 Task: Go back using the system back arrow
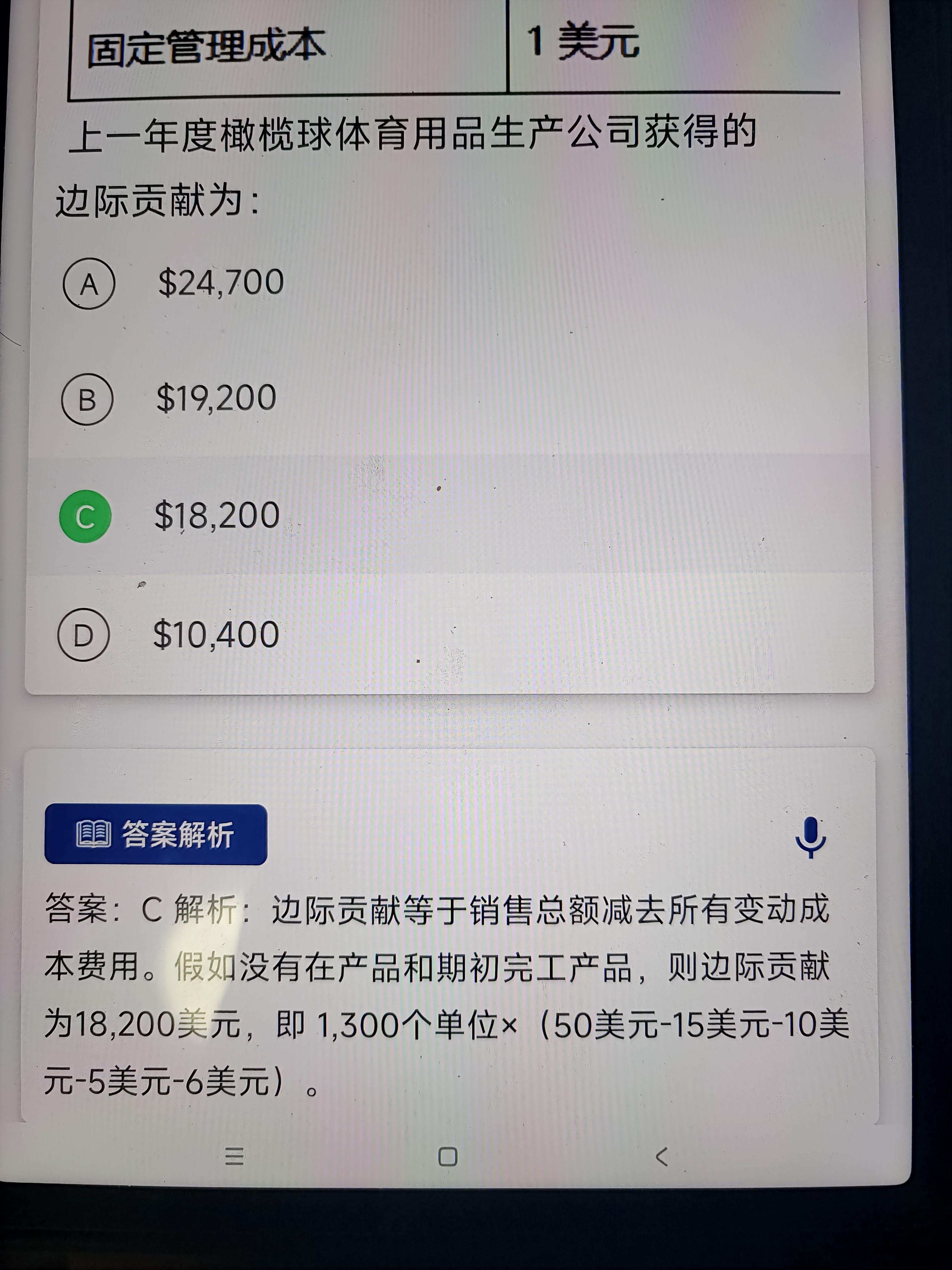coord(662,1156)
